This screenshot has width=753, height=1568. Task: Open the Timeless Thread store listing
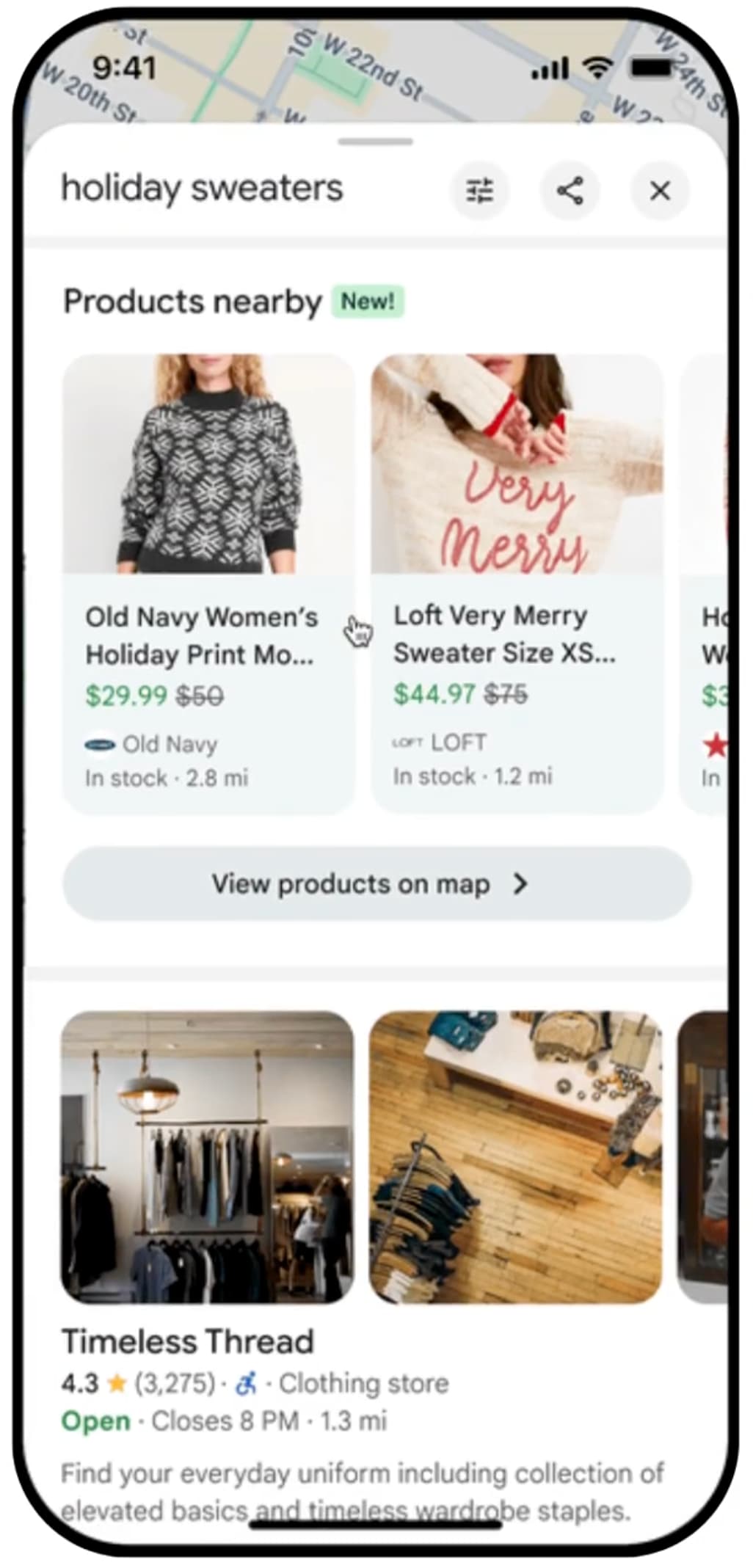tap(188, 1342)
